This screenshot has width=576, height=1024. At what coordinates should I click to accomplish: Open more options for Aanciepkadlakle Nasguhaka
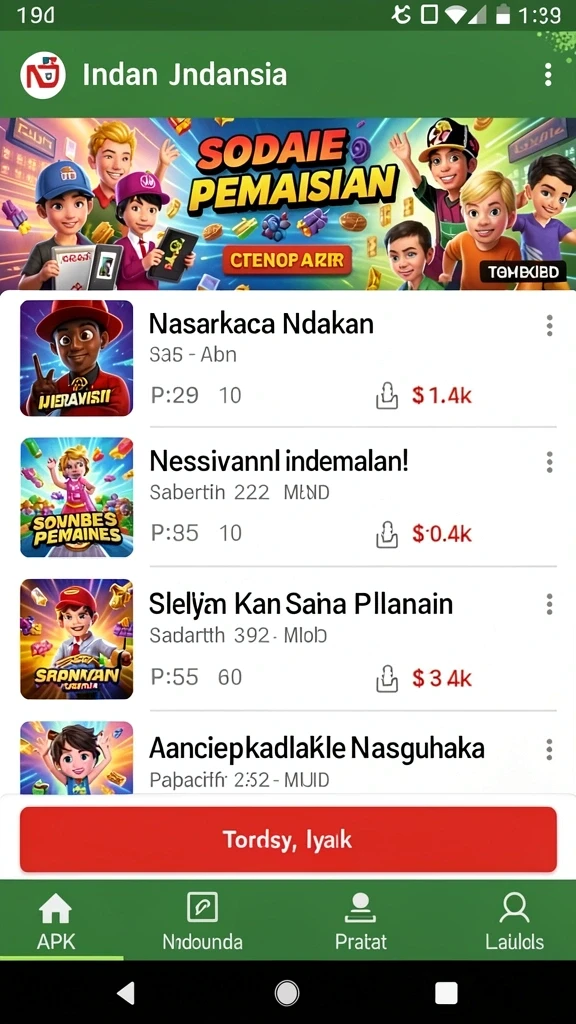pyautogui.click(x=549, y=749)
